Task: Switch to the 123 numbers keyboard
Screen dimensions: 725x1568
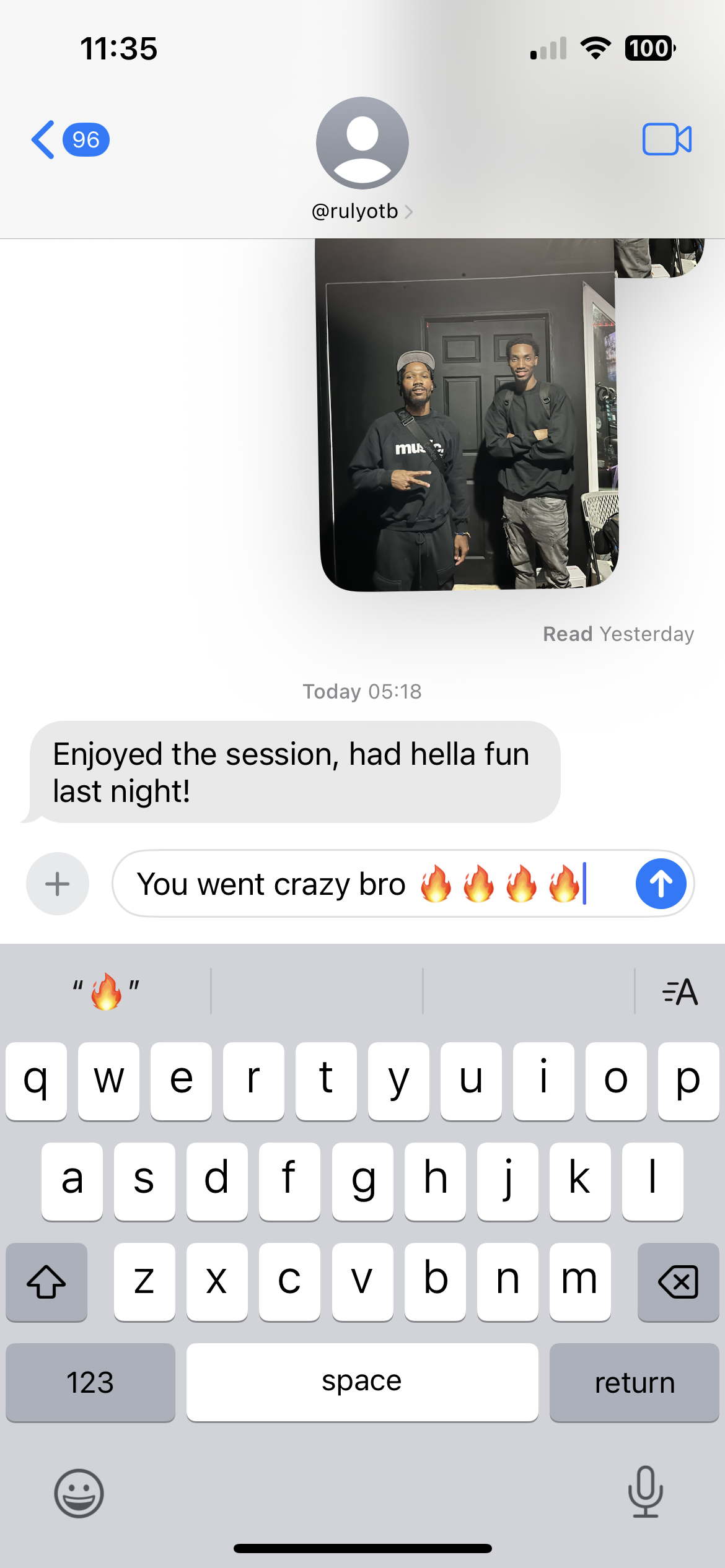Action: [x=90, y=1382]
